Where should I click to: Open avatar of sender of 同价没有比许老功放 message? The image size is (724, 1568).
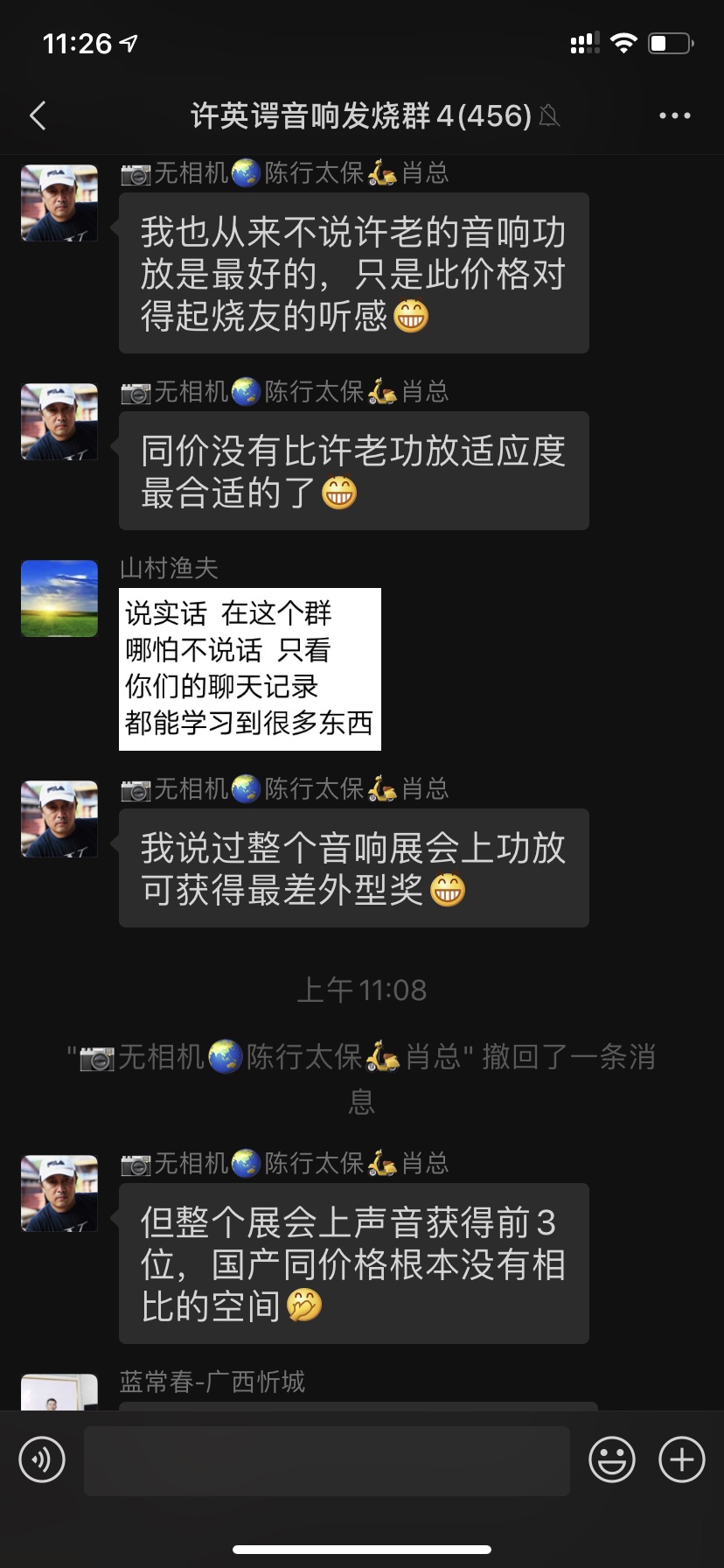(59, 422)
